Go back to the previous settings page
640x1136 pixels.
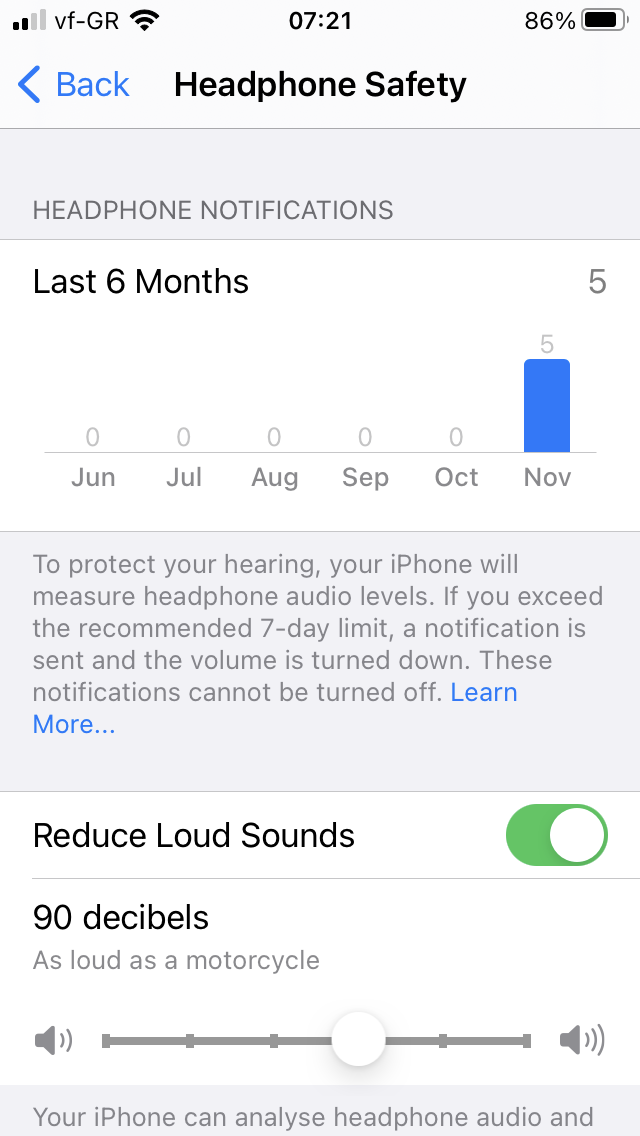coord(73,85)
